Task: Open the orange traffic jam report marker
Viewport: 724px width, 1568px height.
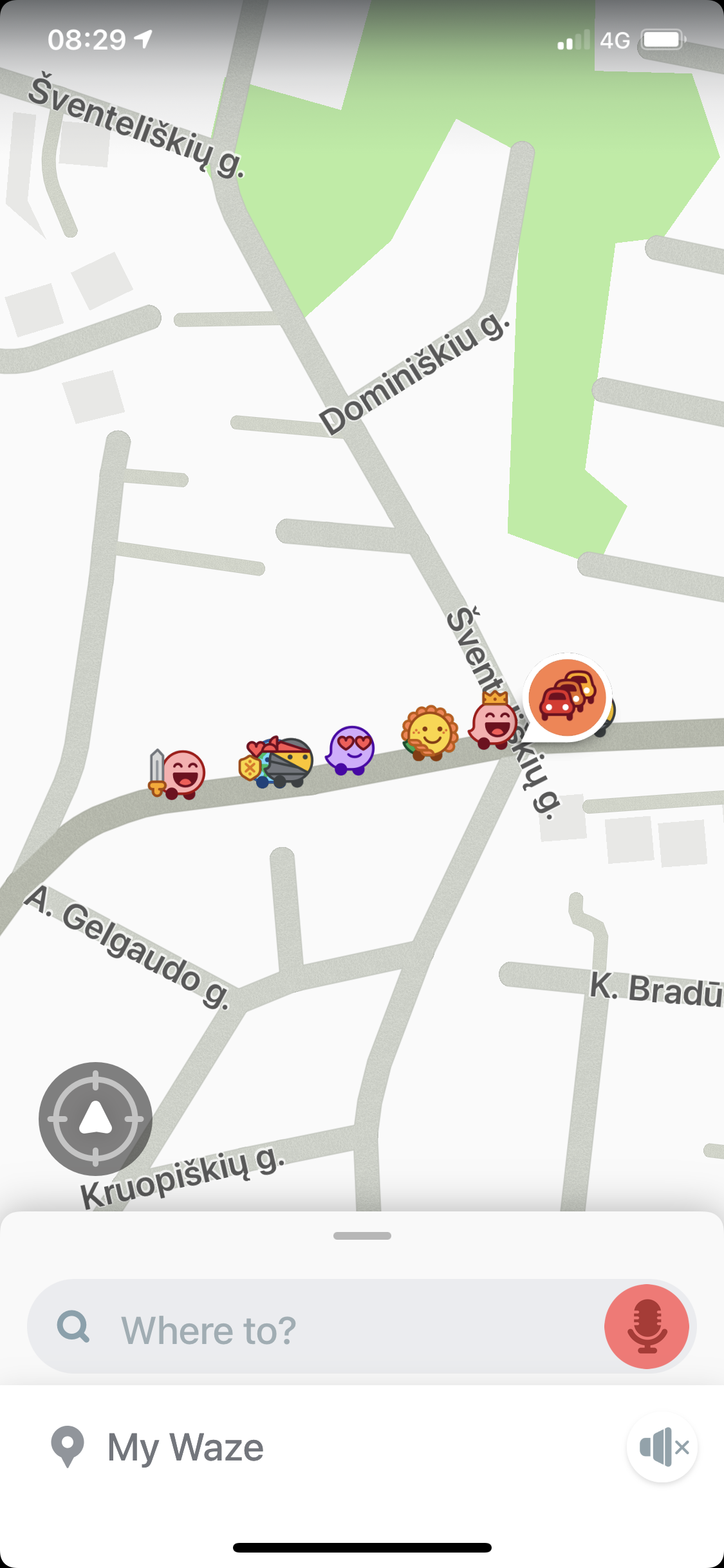Action: (567, 697)
